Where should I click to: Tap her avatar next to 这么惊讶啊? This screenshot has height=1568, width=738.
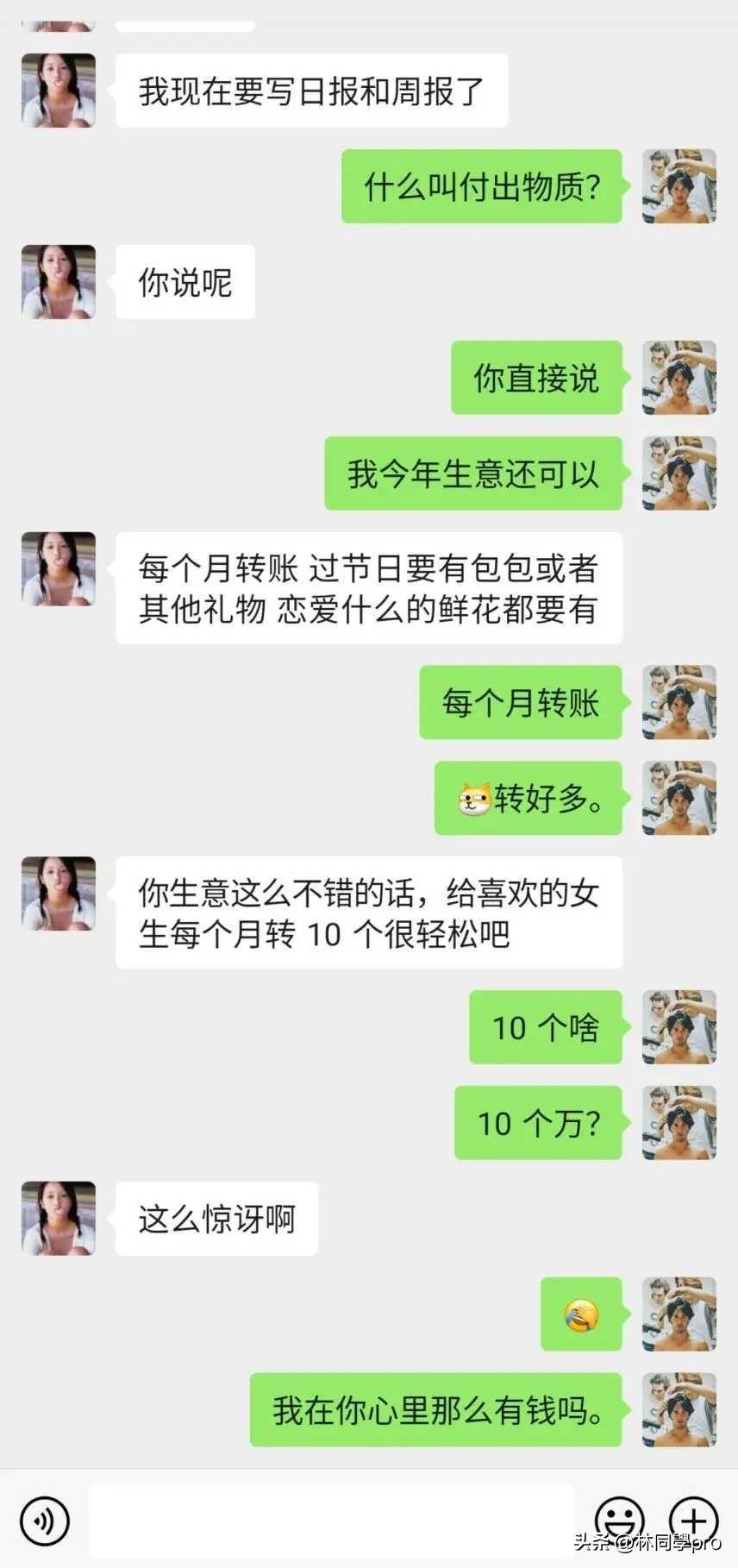[x=57, y=1218]
